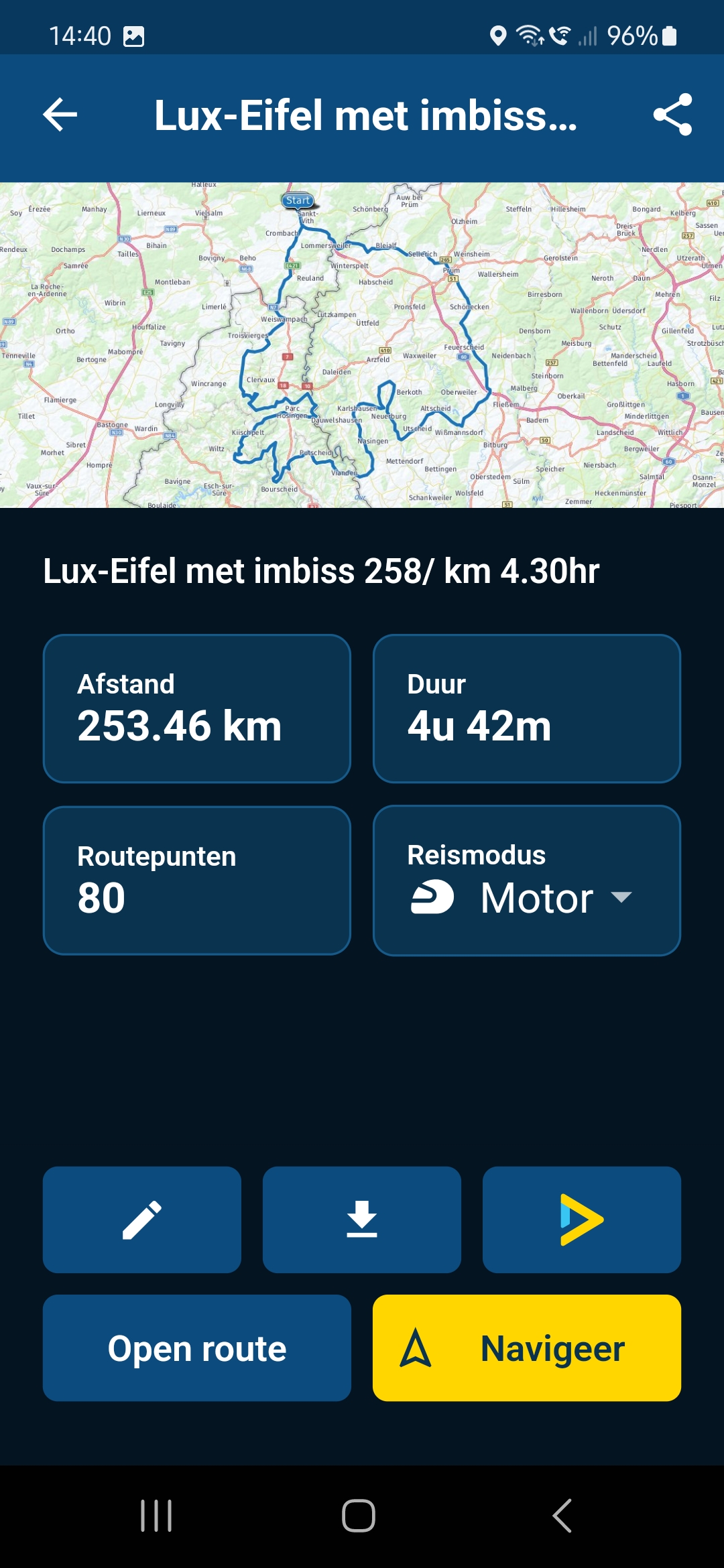Show recent apps from navigation bar
This screenshot has width=724, height=1568.
coord(156,1516)
